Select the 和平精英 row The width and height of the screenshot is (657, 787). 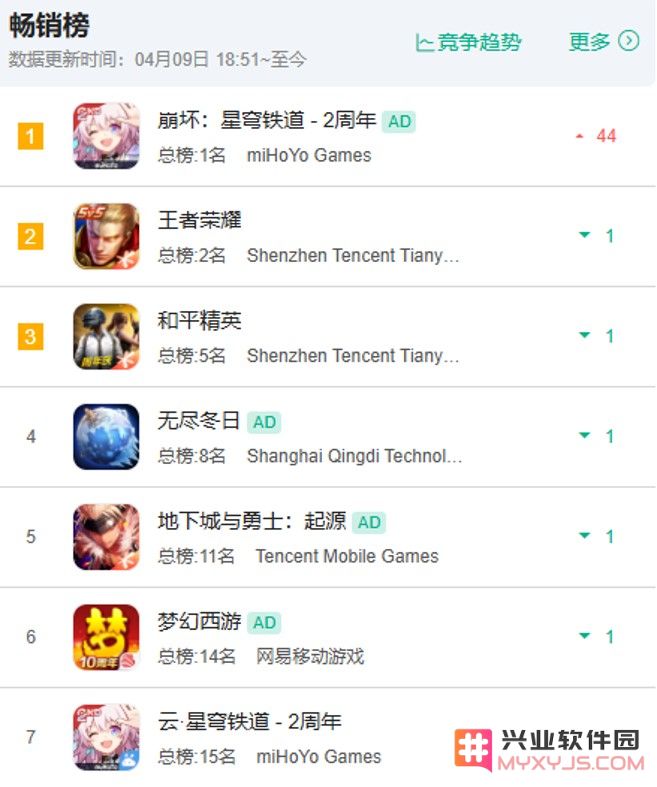click(x=200, y=321)
